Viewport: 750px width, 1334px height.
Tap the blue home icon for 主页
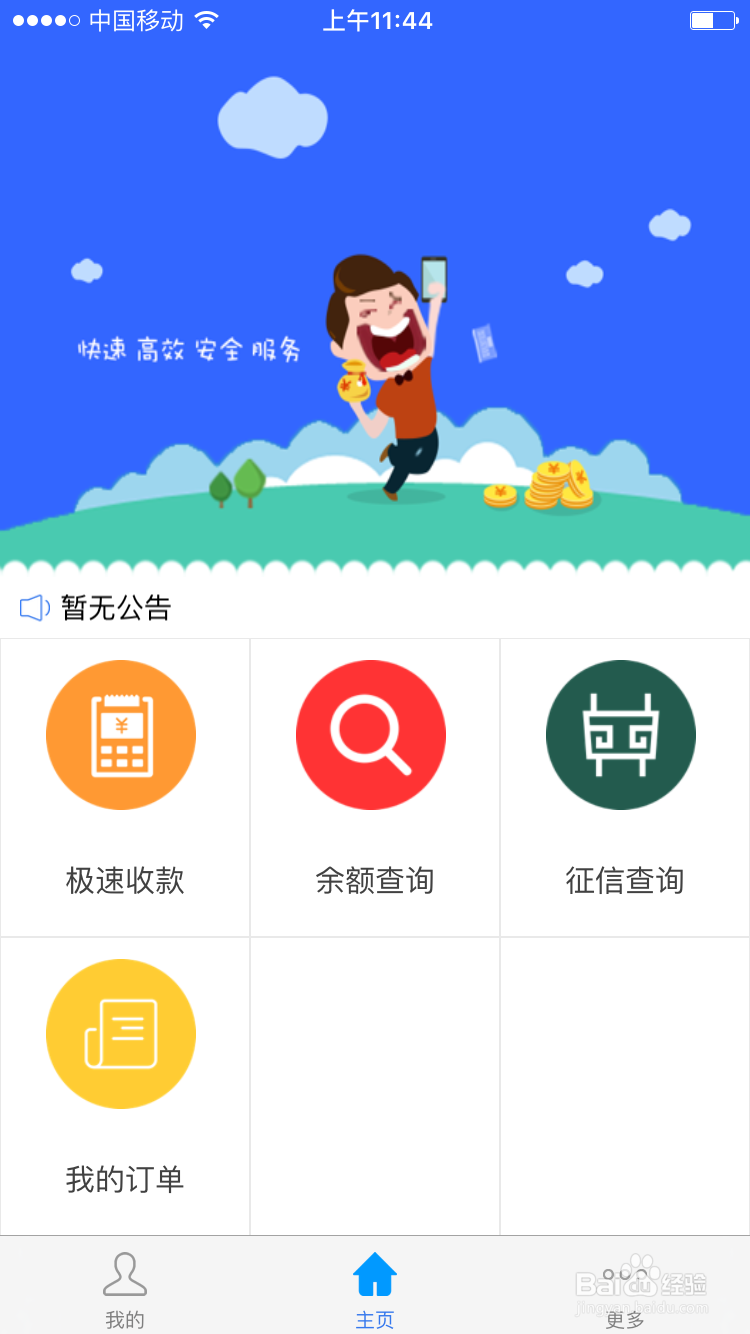click(375, 1272)
